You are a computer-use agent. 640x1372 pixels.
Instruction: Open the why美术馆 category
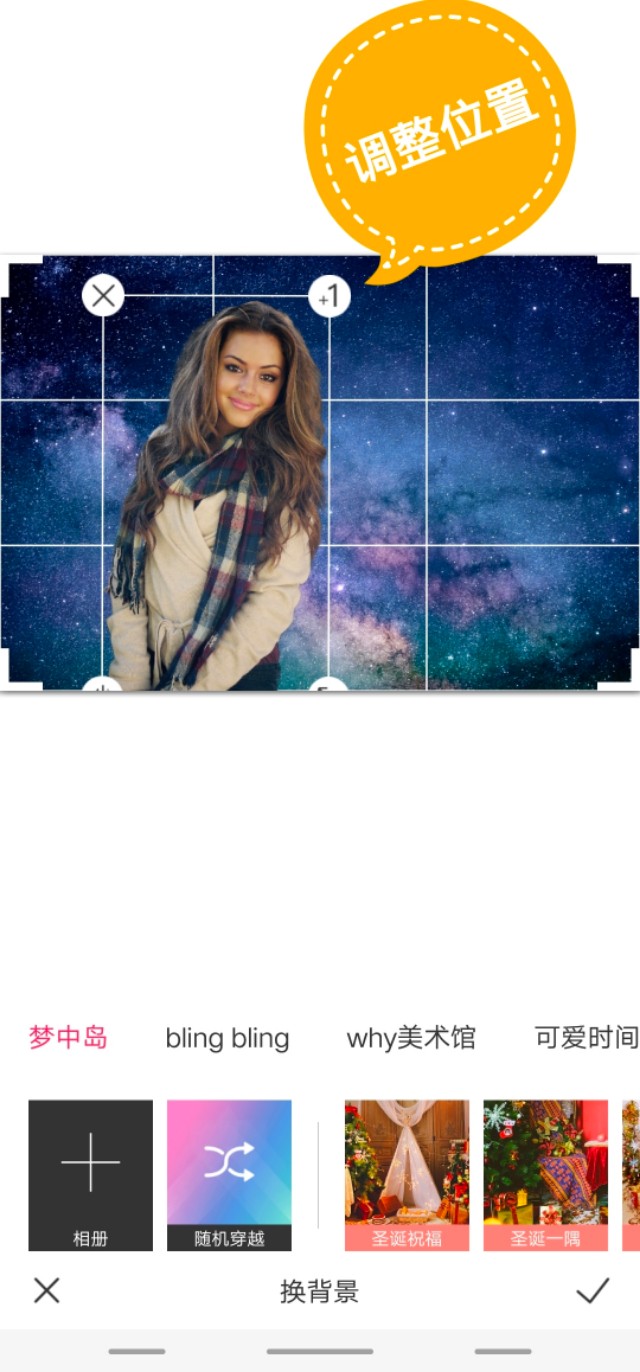point(410,1038)
